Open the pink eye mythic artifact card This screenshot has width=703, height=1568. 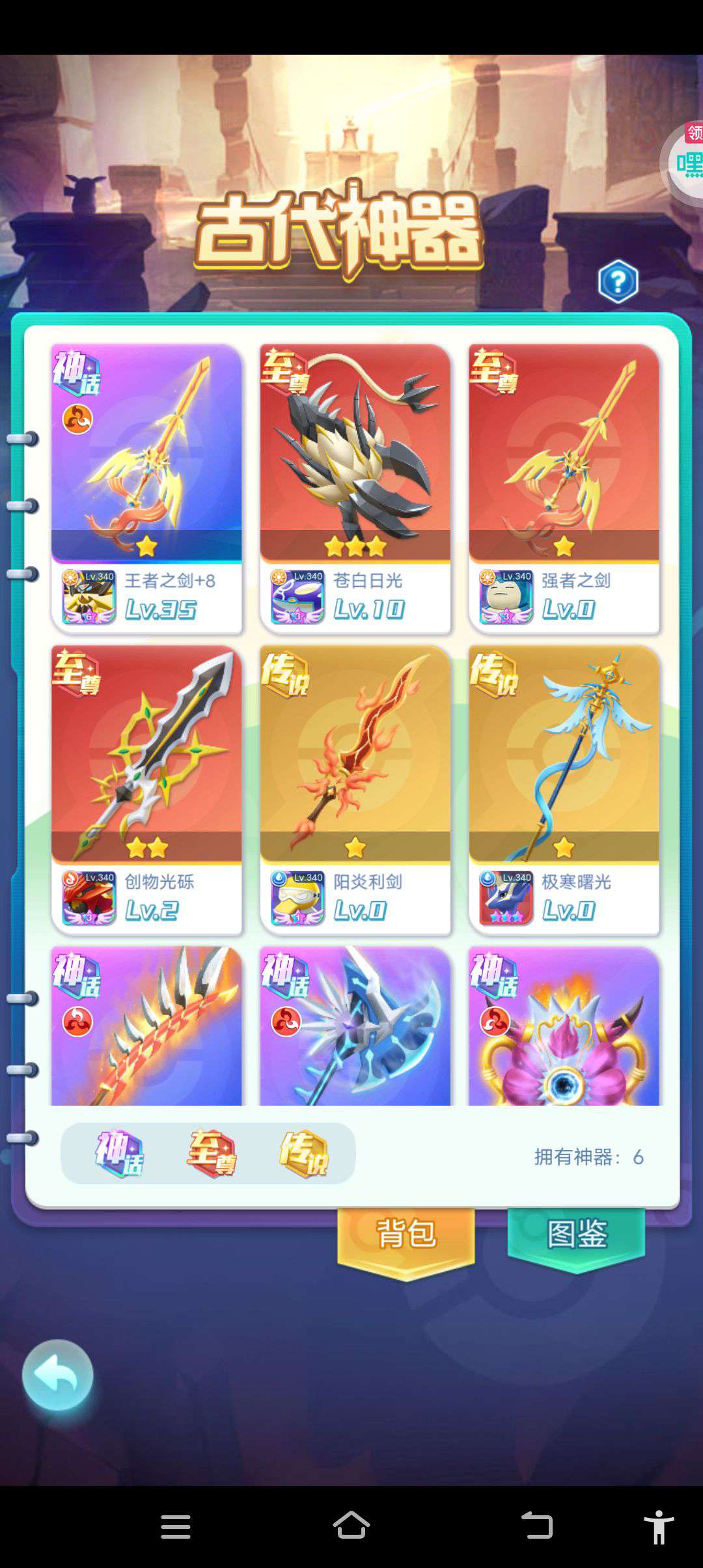click(x=564, y=1026)
